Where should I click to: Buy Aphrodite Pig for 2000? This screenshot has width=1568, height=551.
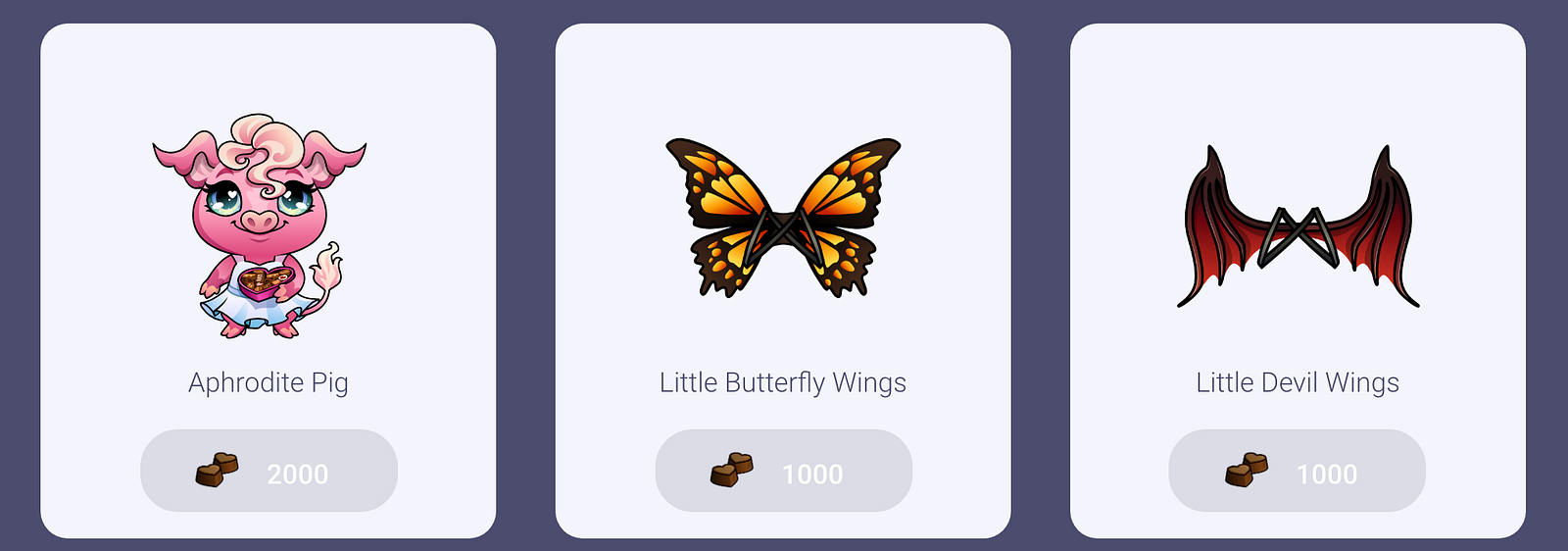pos(269,472)
